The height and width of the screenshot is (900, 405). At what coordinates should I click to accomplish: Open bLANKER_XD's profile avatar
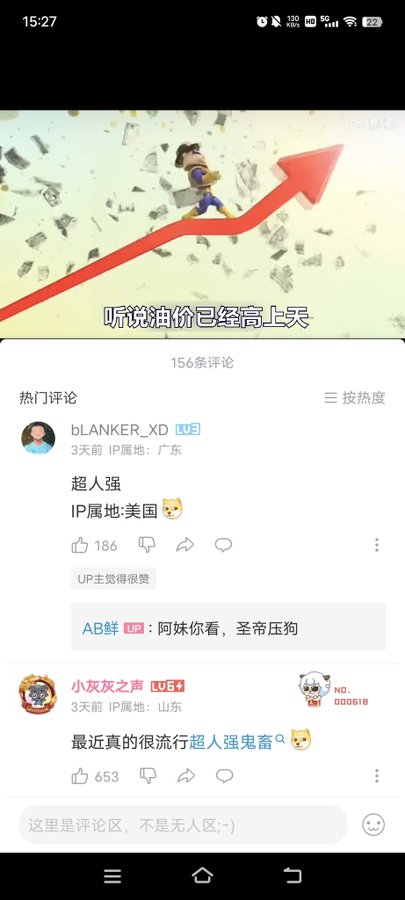coord(38,438)
